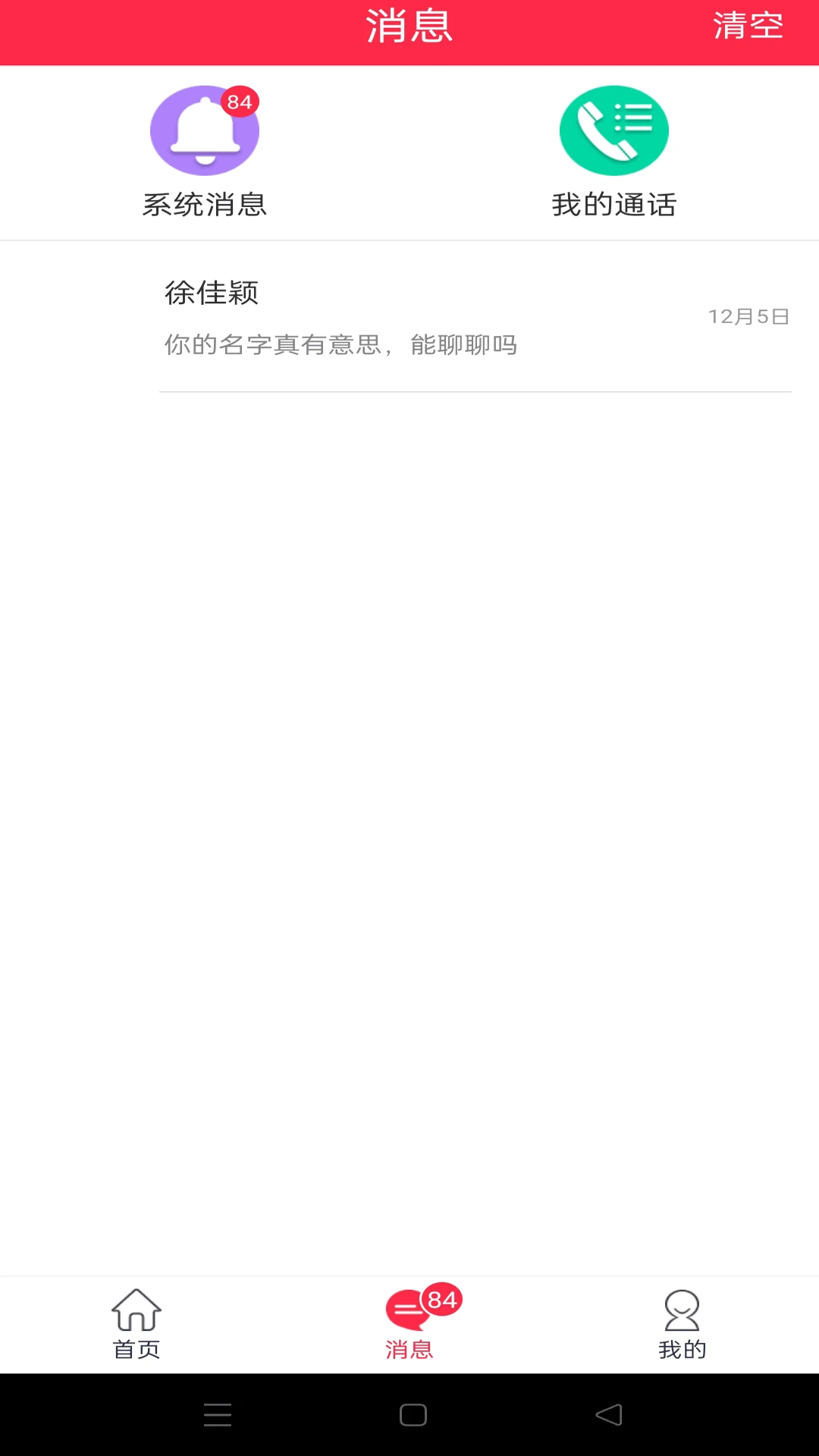Image resolution: width=819 pixels, height=1456 pixels.
Task: Go to the 我的 tab
Action: 682,1324
